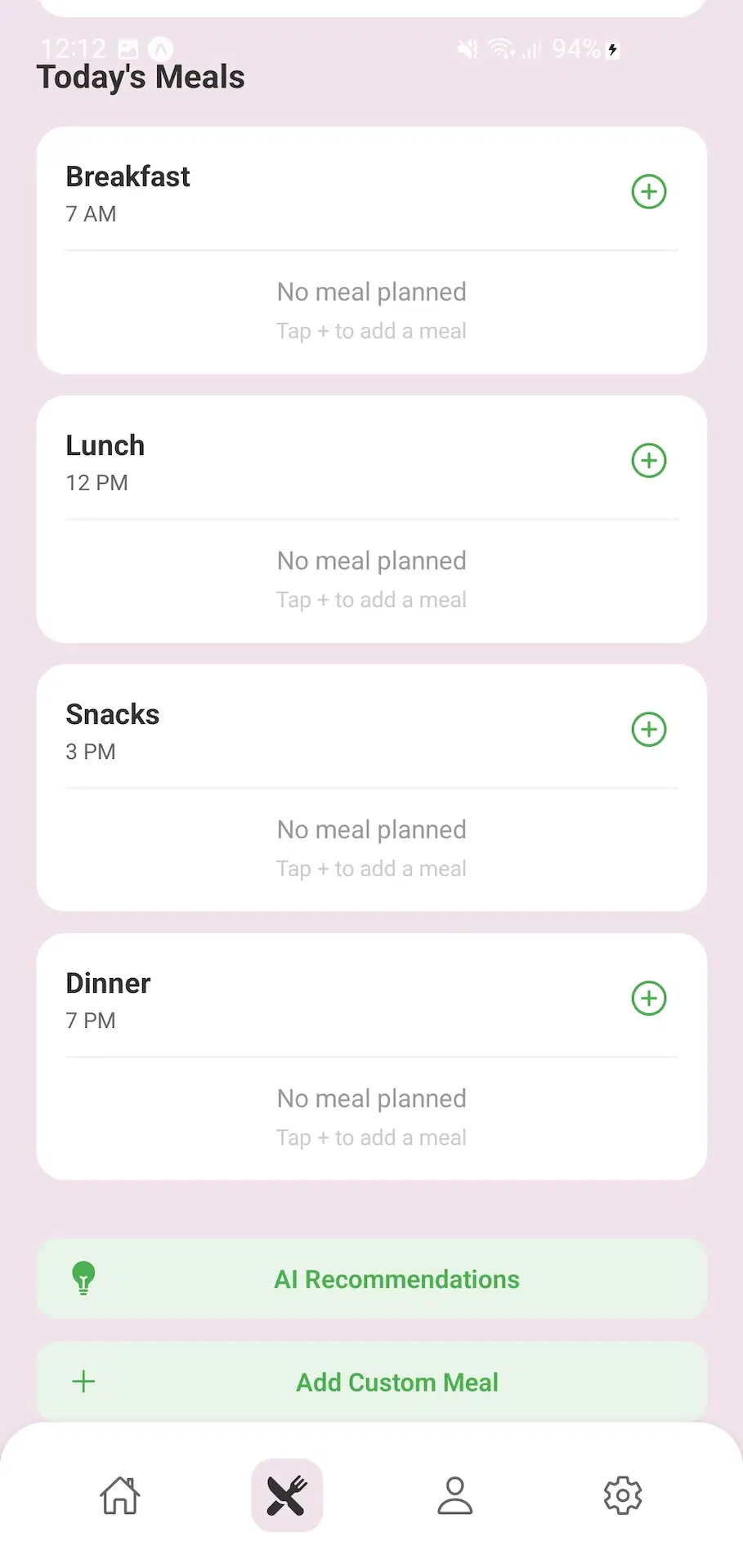The height and width of the screenshot is (1568, 743).
Task: Switch to the Profile tab
Action: [455, 1495]
